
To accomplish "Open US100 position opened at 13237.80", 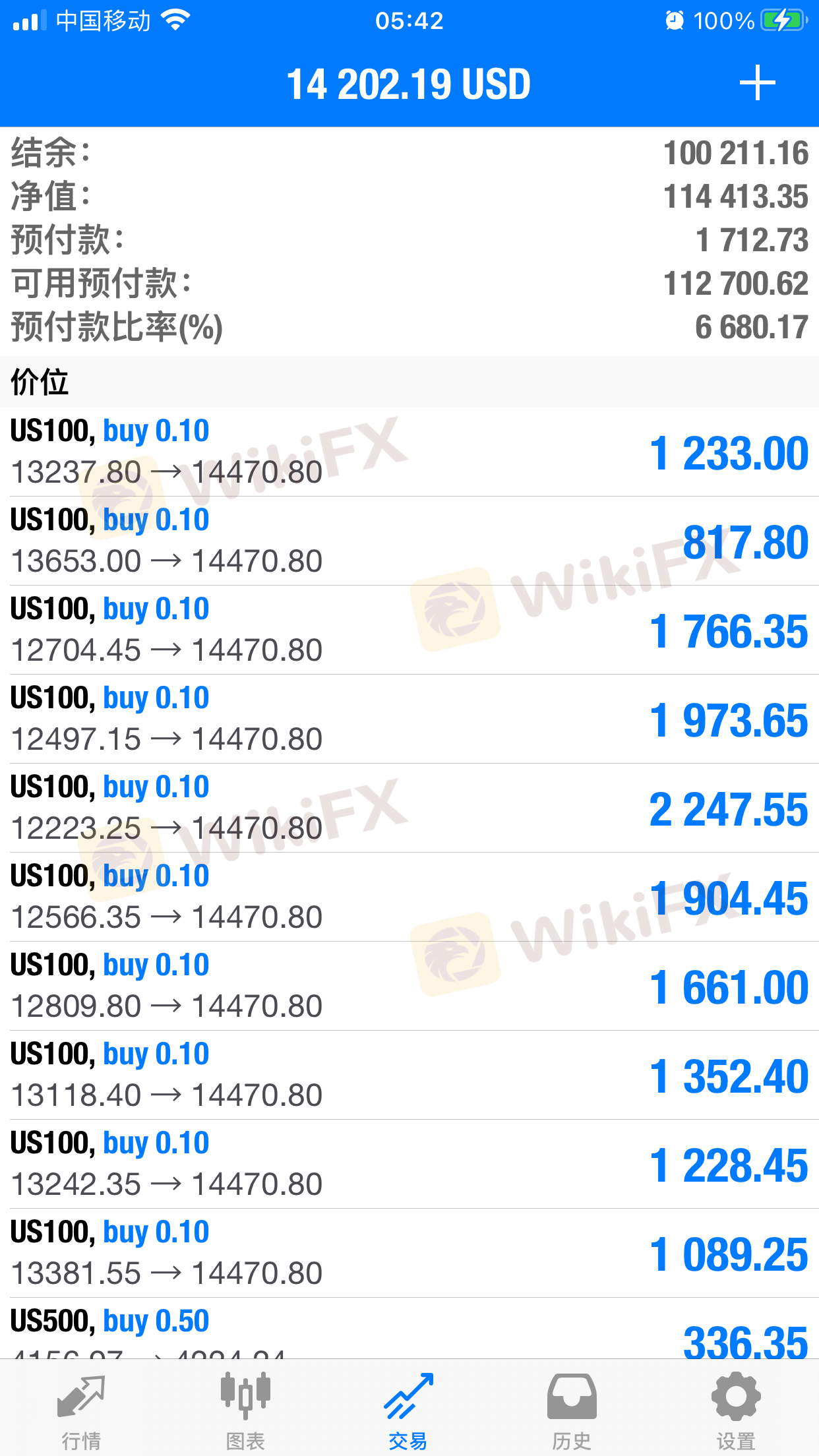I will (409, 452).
